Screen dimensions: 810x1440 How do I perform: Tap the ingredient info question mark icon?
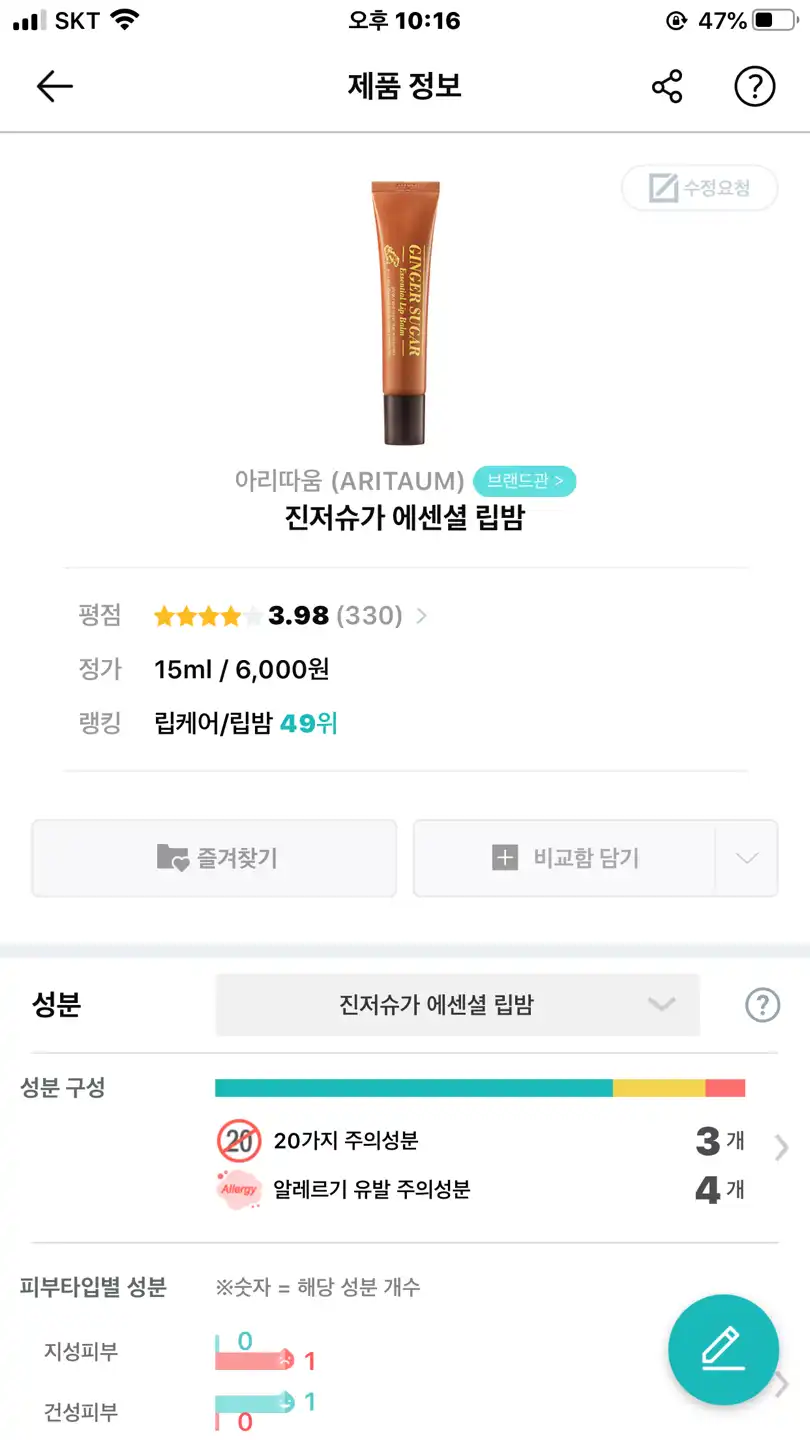tap(762, 1005)
